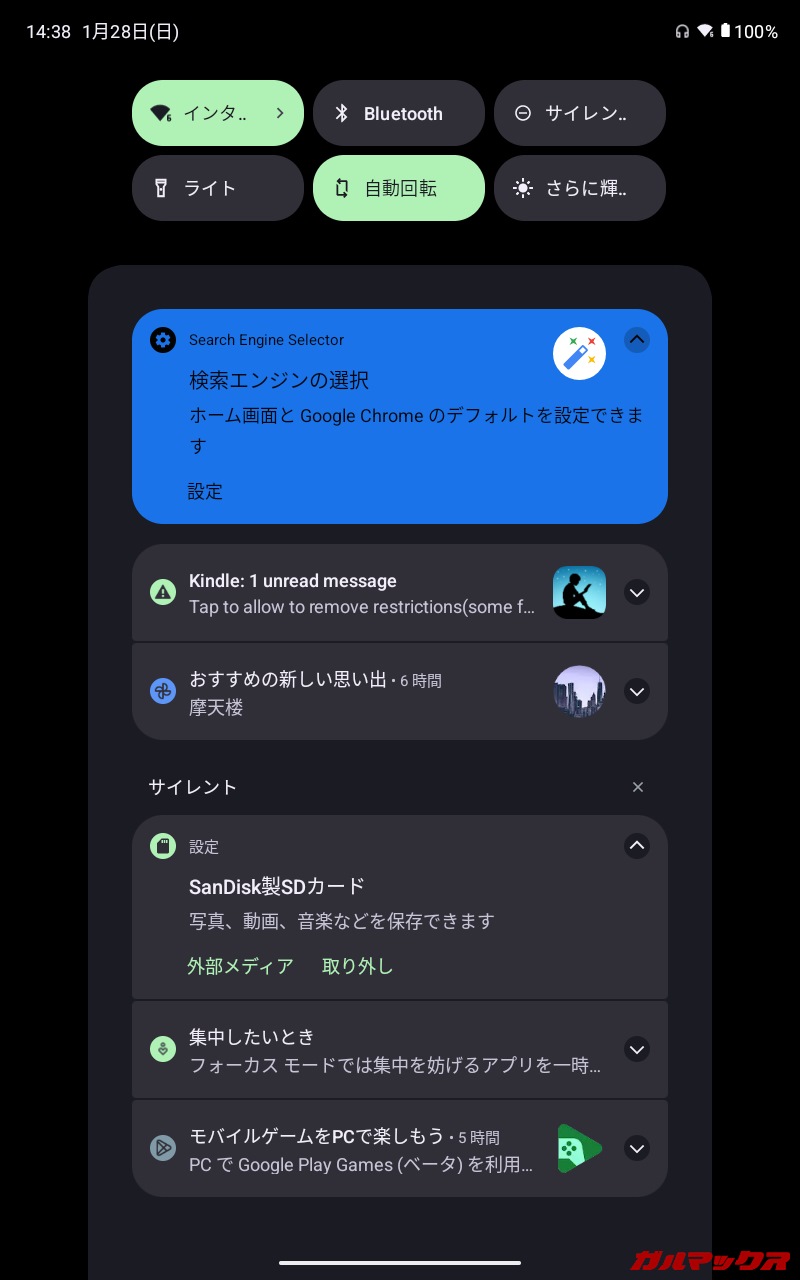Screen dimensions: 800x1280
Task: Tap 設定 in the search engine notification
Action: pyautogui.click(x=205, y=491)
